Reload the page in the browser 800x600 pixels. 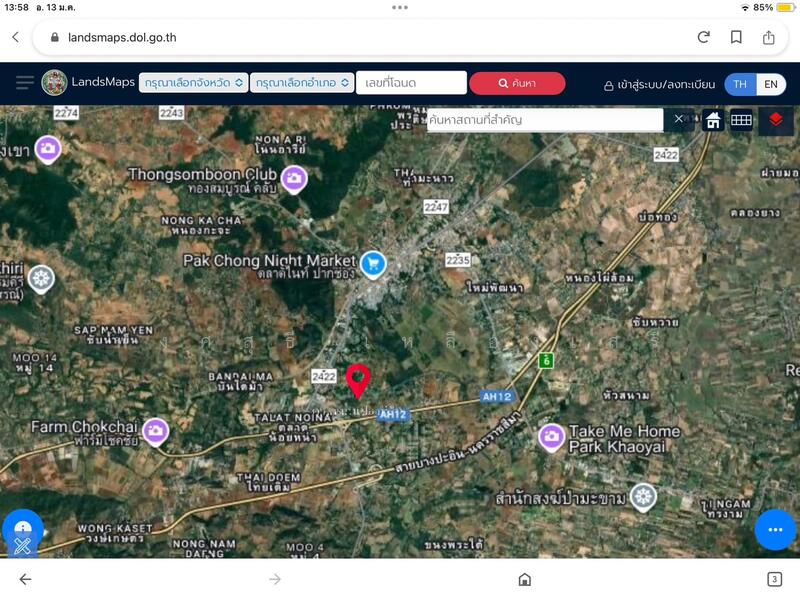pyautogui.click(x=704, y=37)
